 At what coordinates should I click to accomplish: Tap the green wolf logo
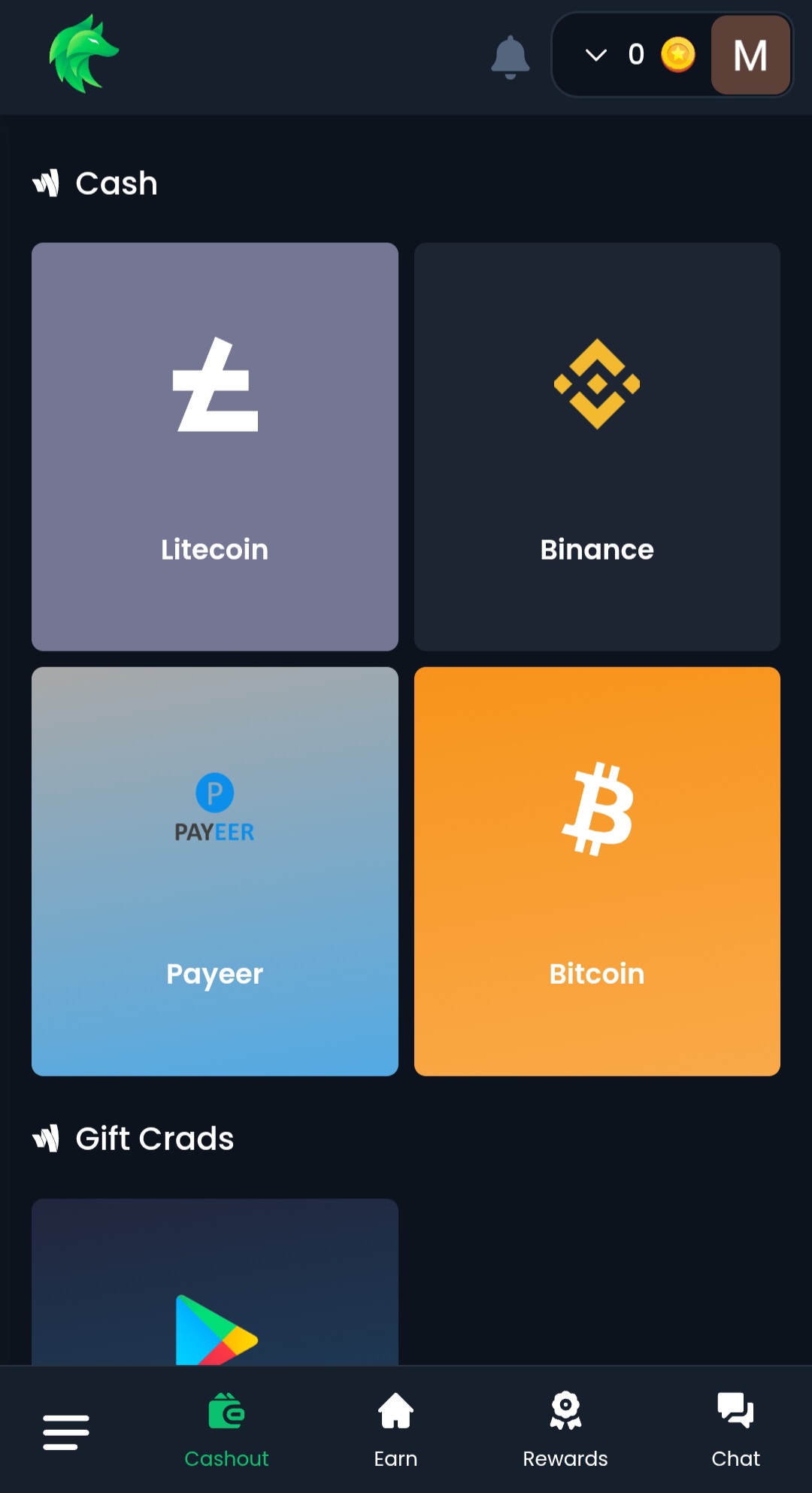[83, 54]
